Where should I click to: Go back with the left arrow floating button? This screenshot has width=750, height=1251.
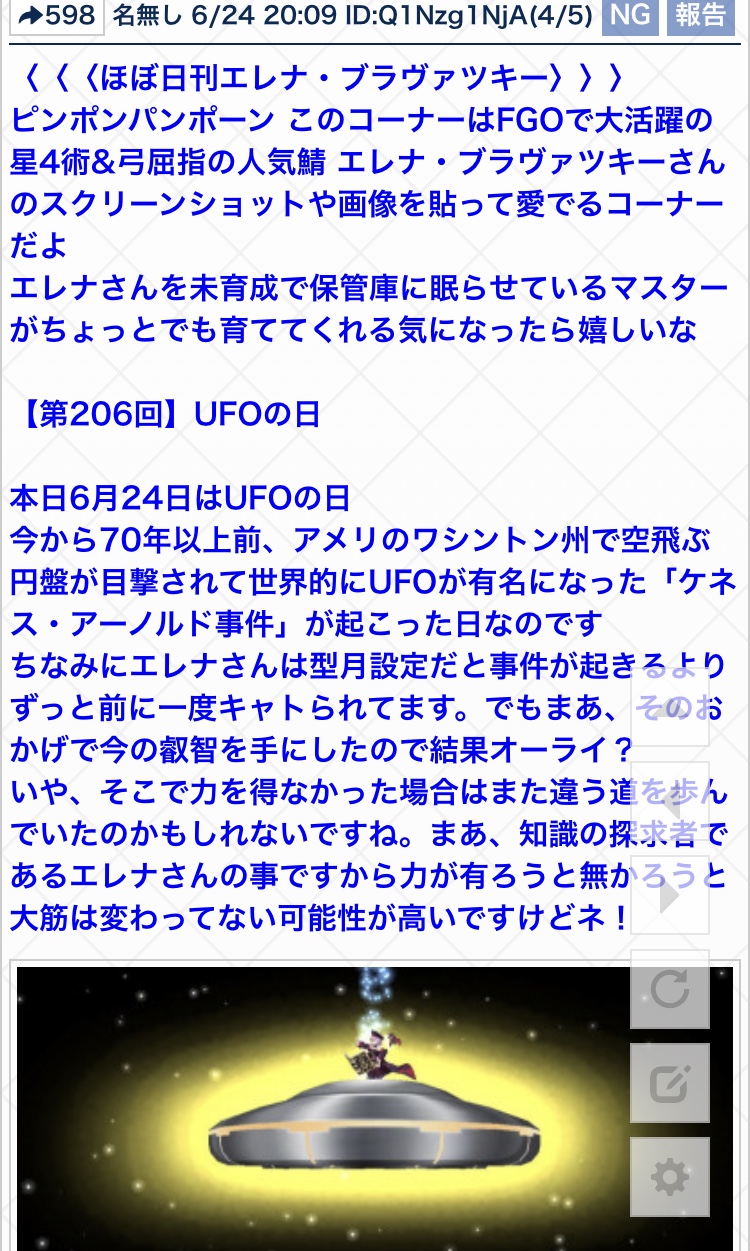(669, 802)
